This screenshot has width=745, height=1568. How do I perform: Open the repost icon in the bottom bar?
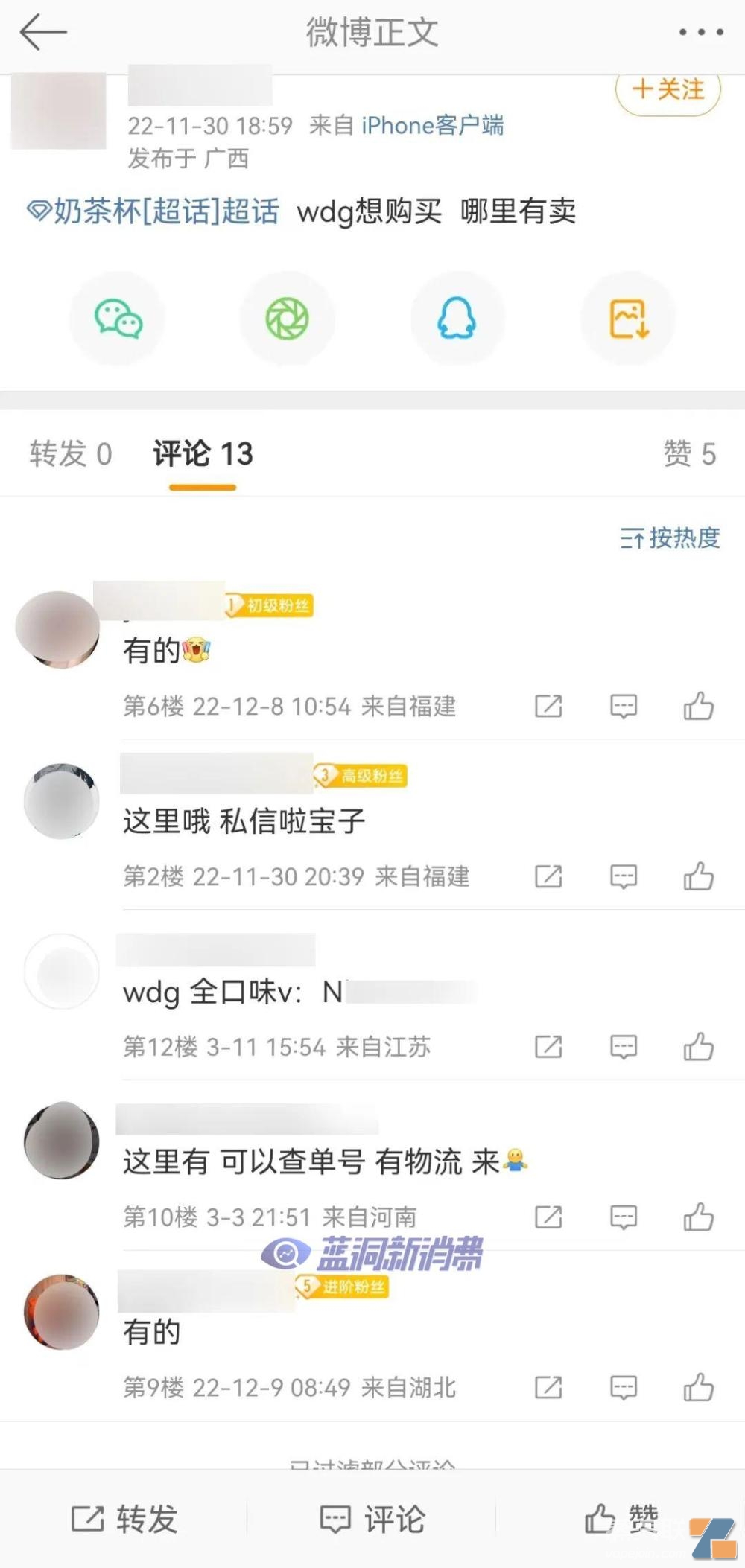127,1519
